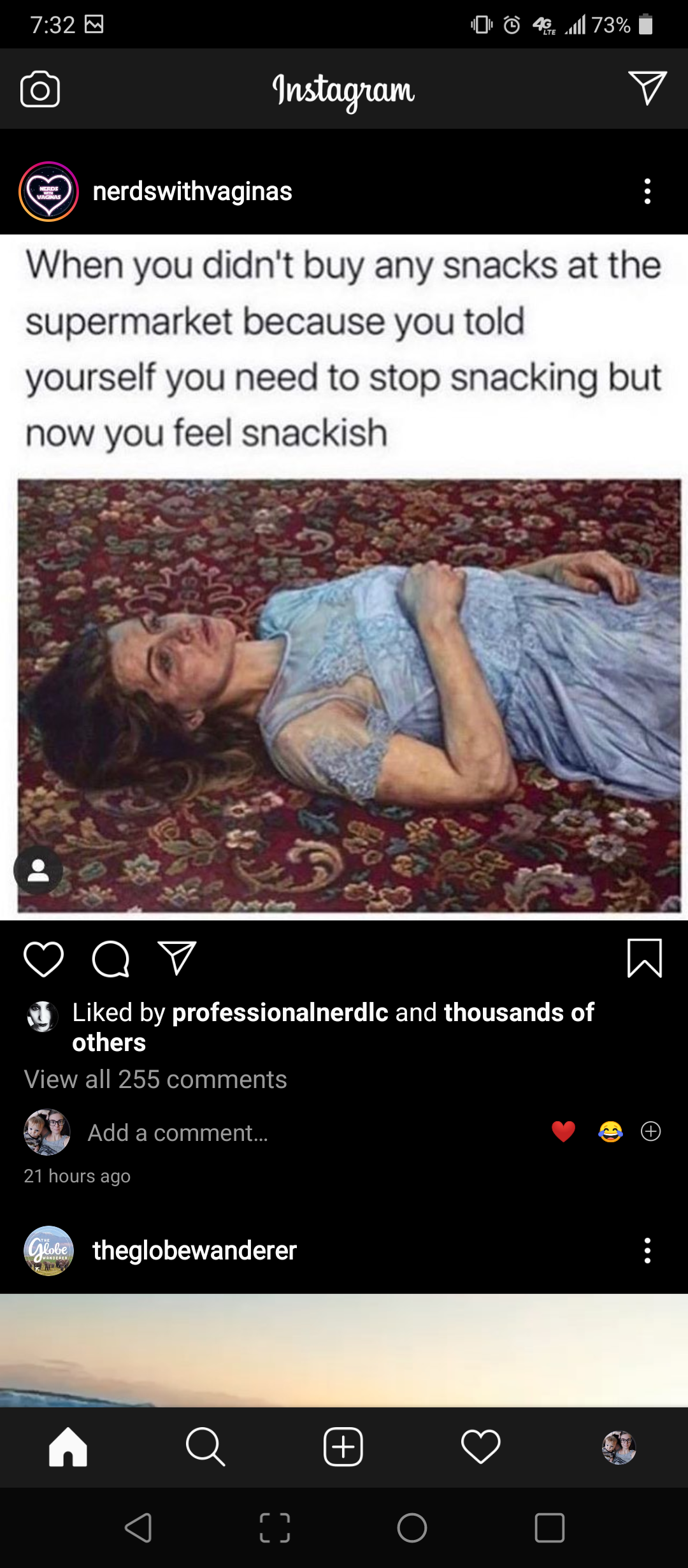
Task: Share the nerdswithvaginas post
Action: tap(176, 959)
